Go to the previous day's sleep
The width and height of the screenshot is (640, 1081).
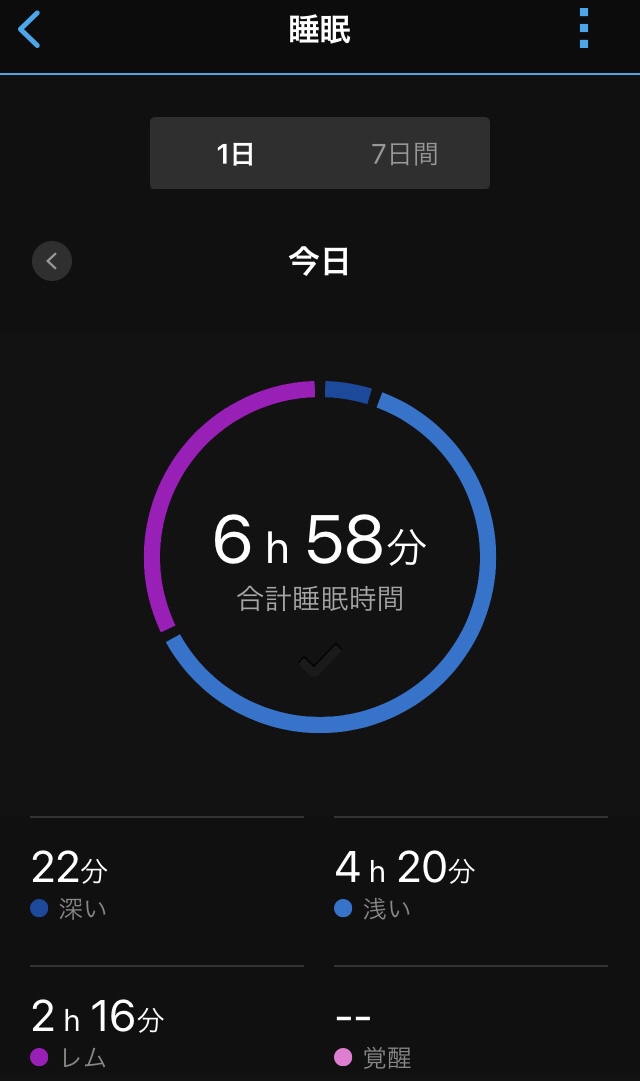(52, 262)
